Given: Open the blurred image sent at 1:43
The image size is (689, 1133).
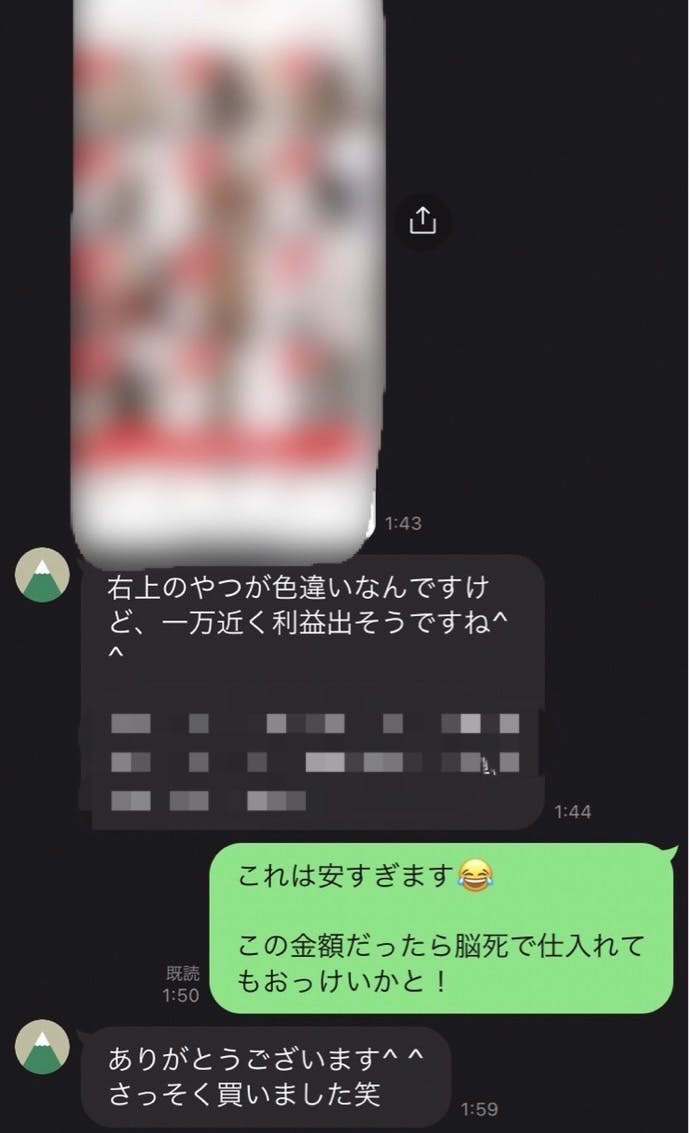Looking at the screenshot, I should [x=228, y=270].
